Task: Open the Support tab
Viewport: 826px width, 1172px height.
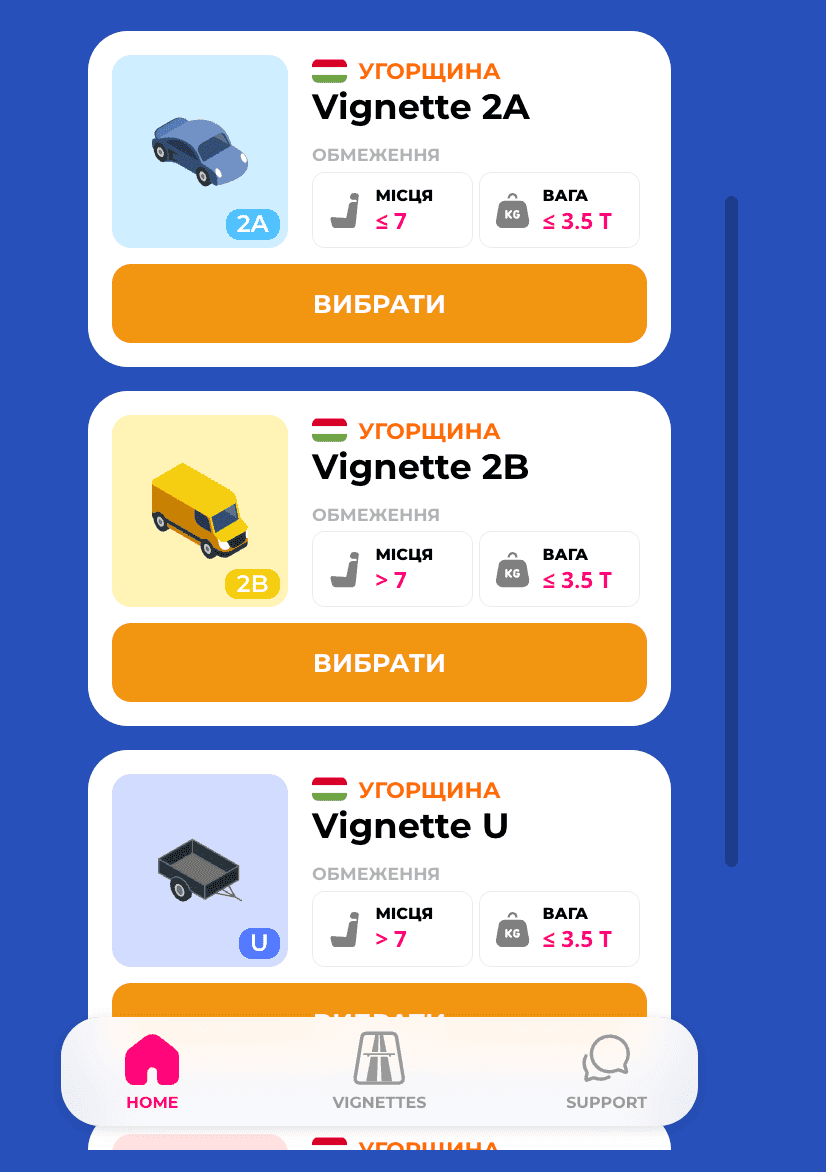Action: coord(606,1073)
